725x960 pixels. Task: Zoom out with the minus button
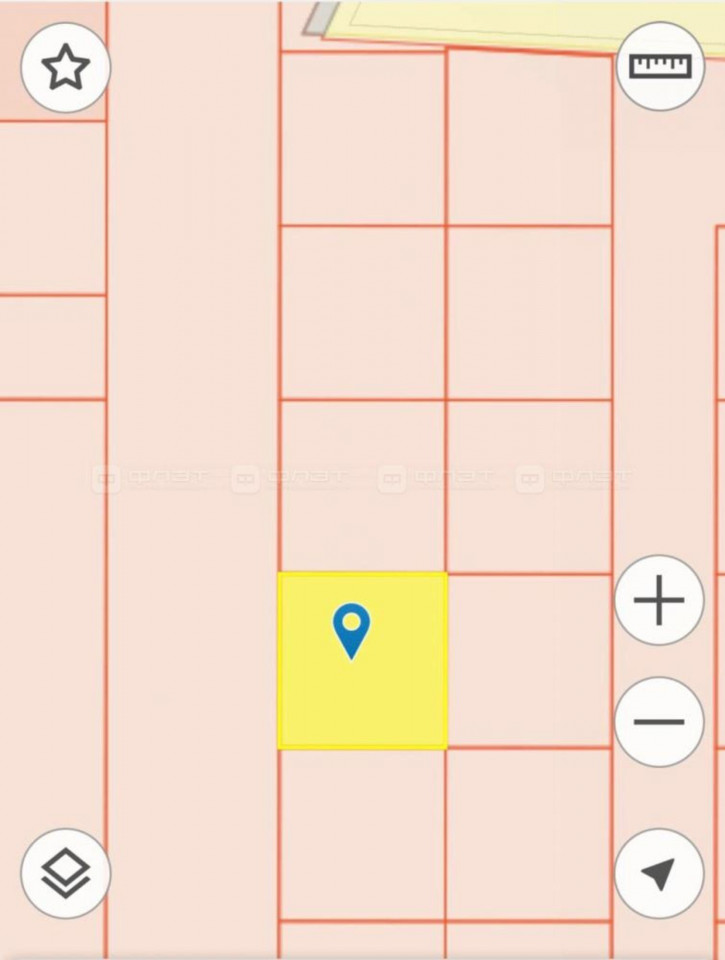659,722
